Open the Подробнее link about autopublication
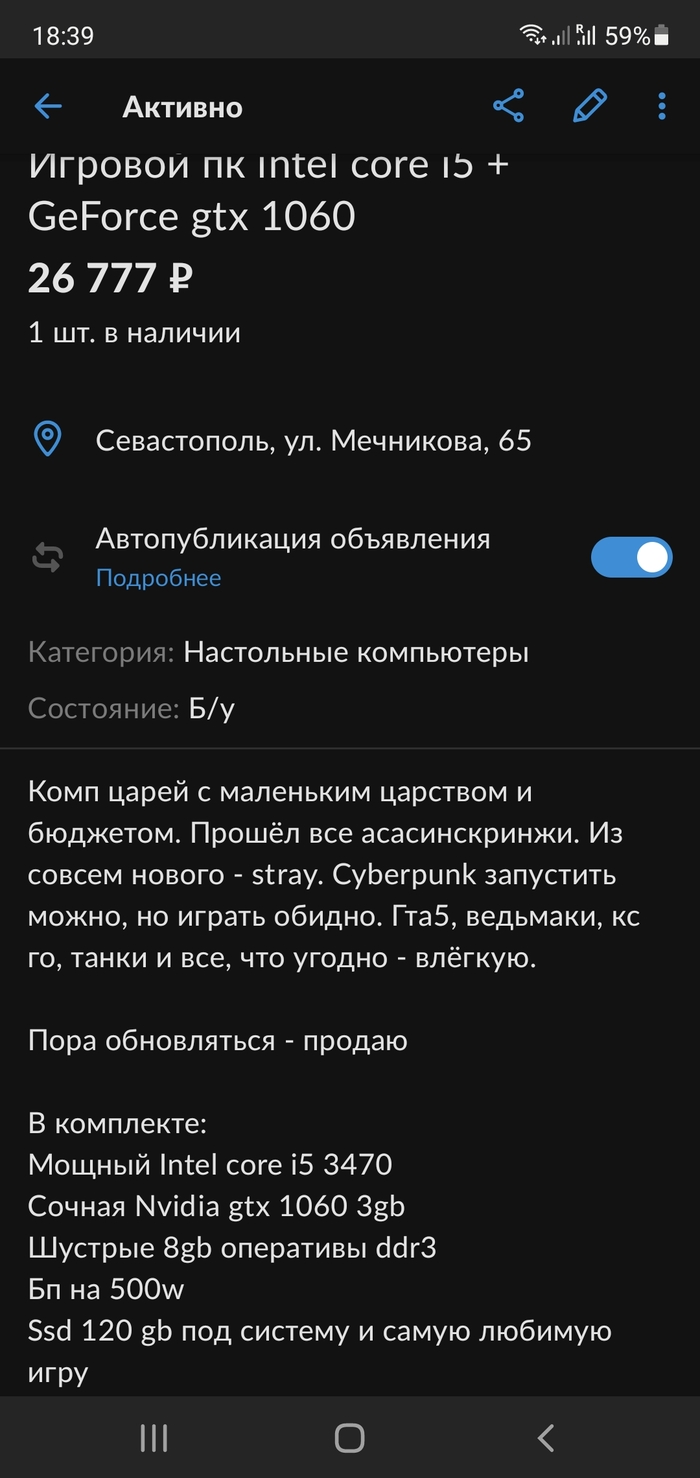The height and width of the screenshot is (1478, 700). click(158, 578)
